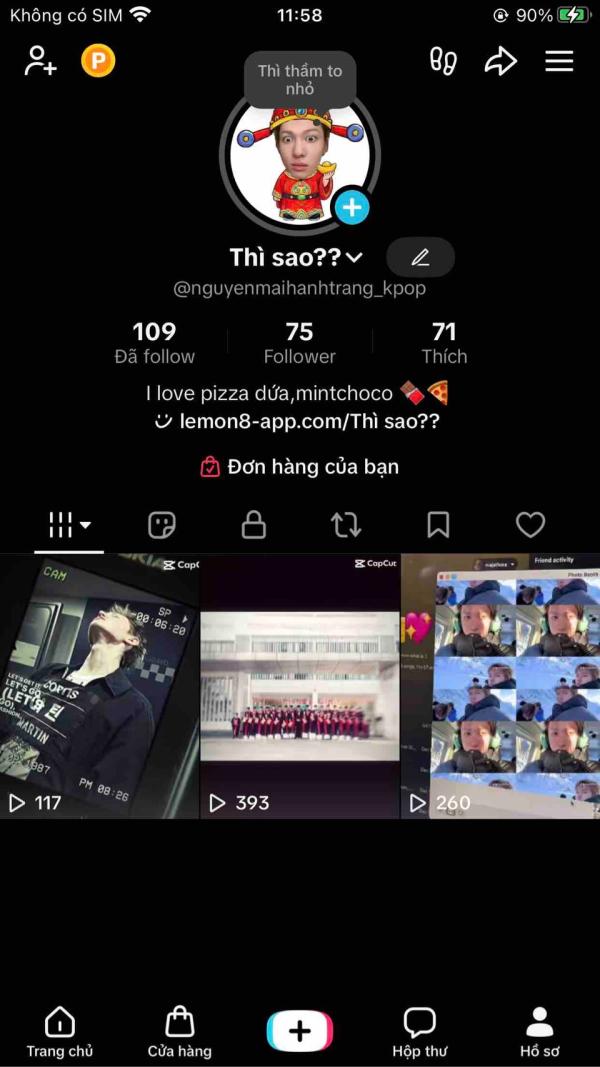Switch to the reposts tab
The height and width of the screenshot is (1067, 600).
(x=346, y=525)
